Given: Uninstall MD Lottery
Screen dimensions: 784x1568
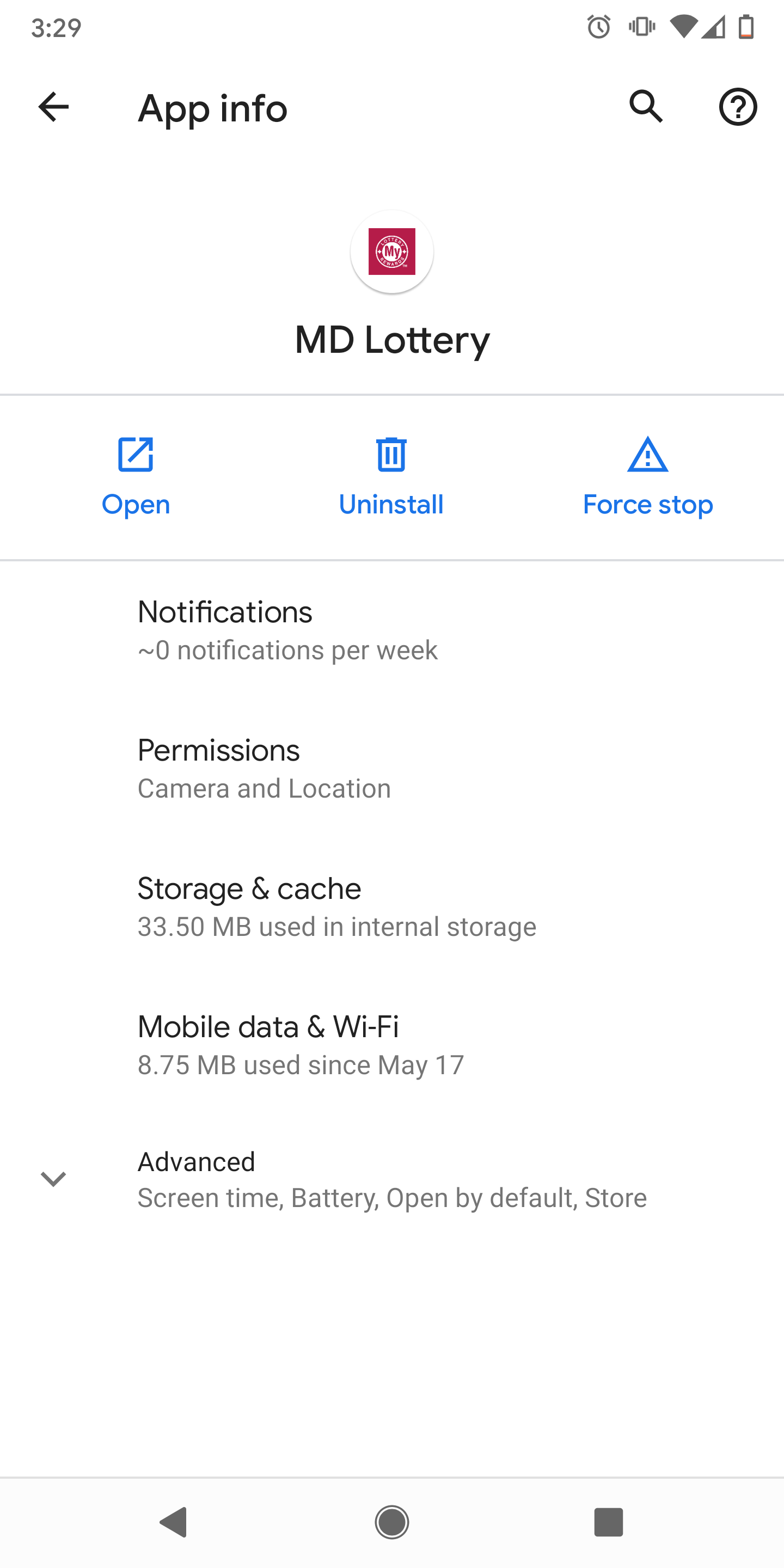Looking at the screenshot, I should coord(391,477).
